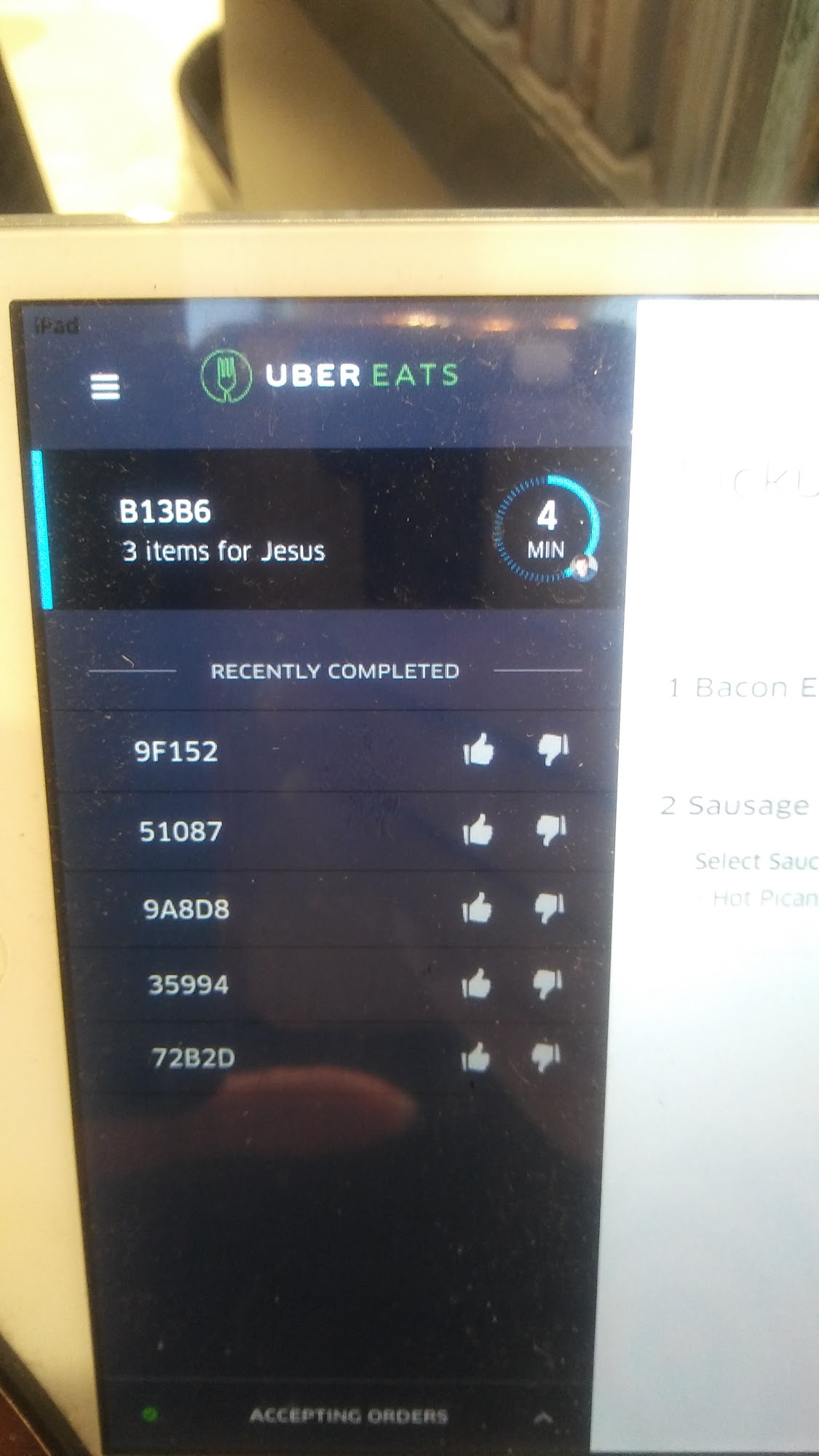Thumbs down order 35994
Viewport: 819px width, 1456px height.
click(547, 984)
